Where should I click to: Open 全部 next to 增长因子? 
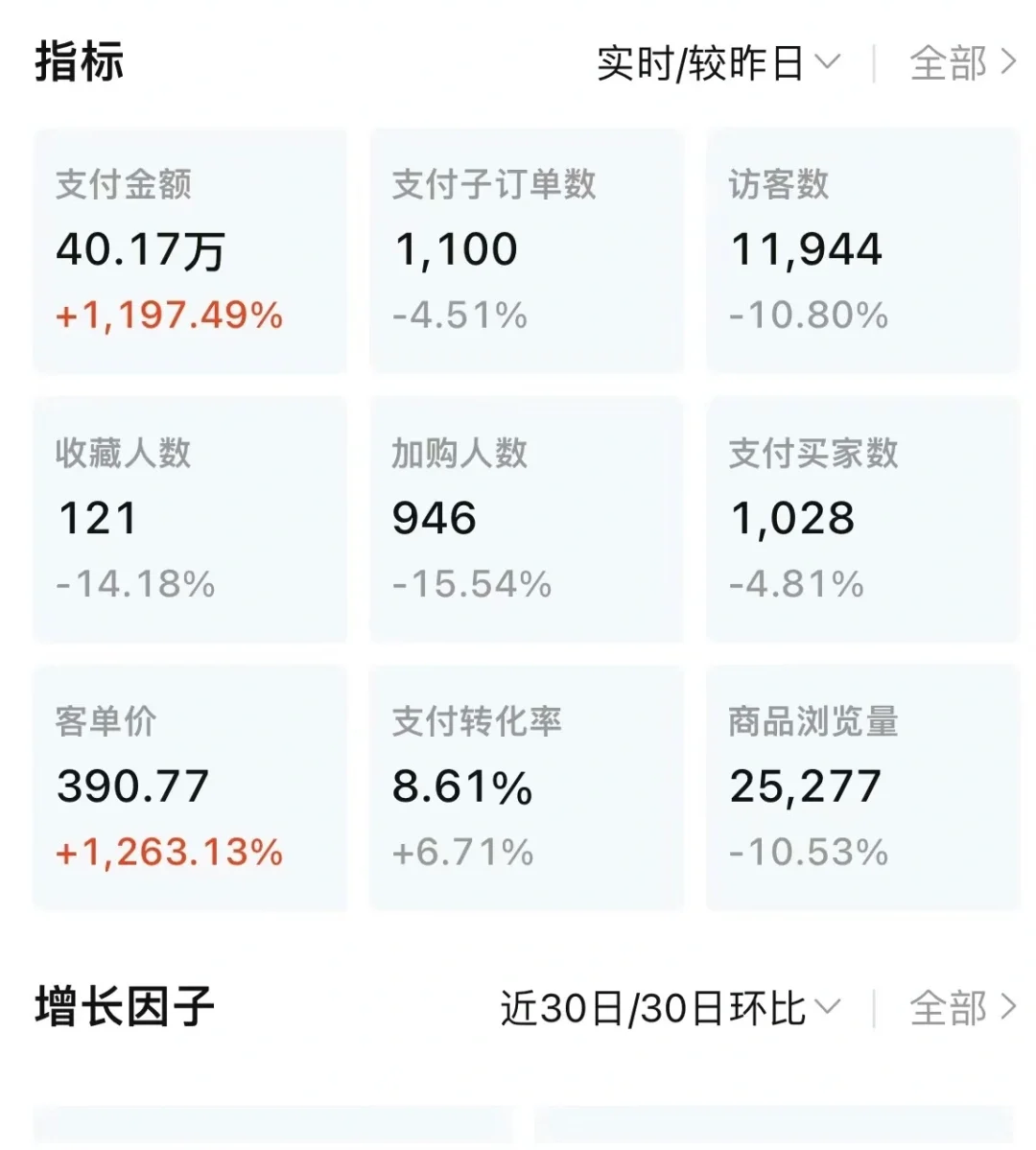point(963,1008)
